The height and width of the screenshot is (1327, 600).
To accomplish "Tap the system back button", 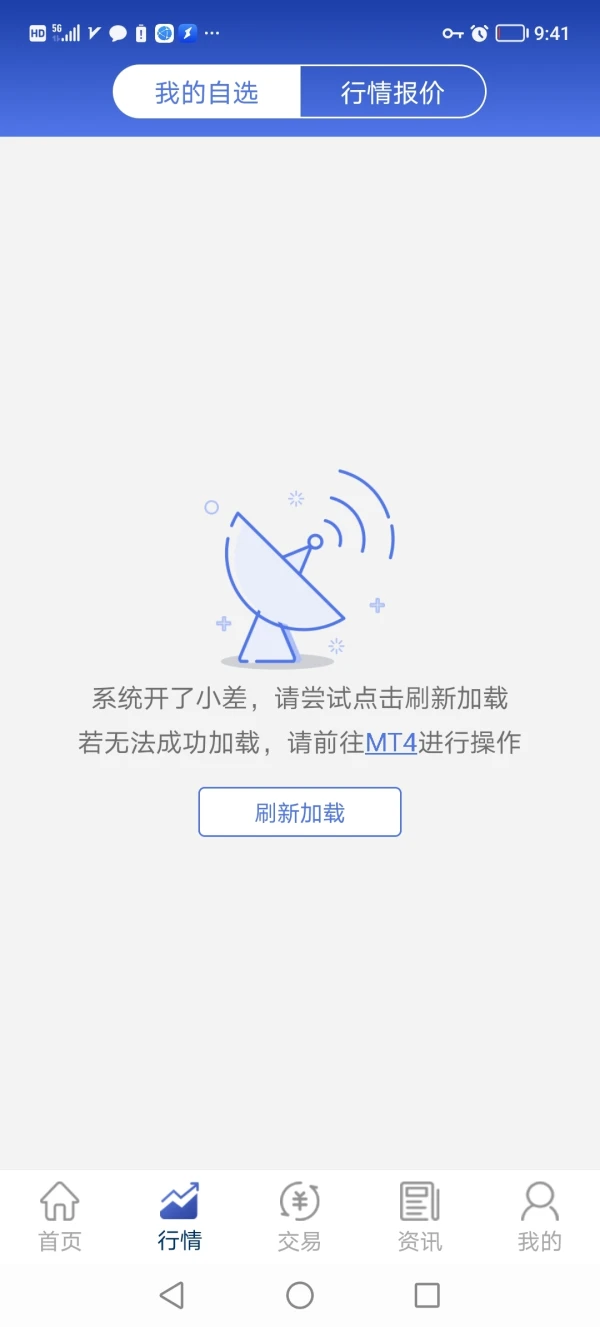I will 172,1295.
